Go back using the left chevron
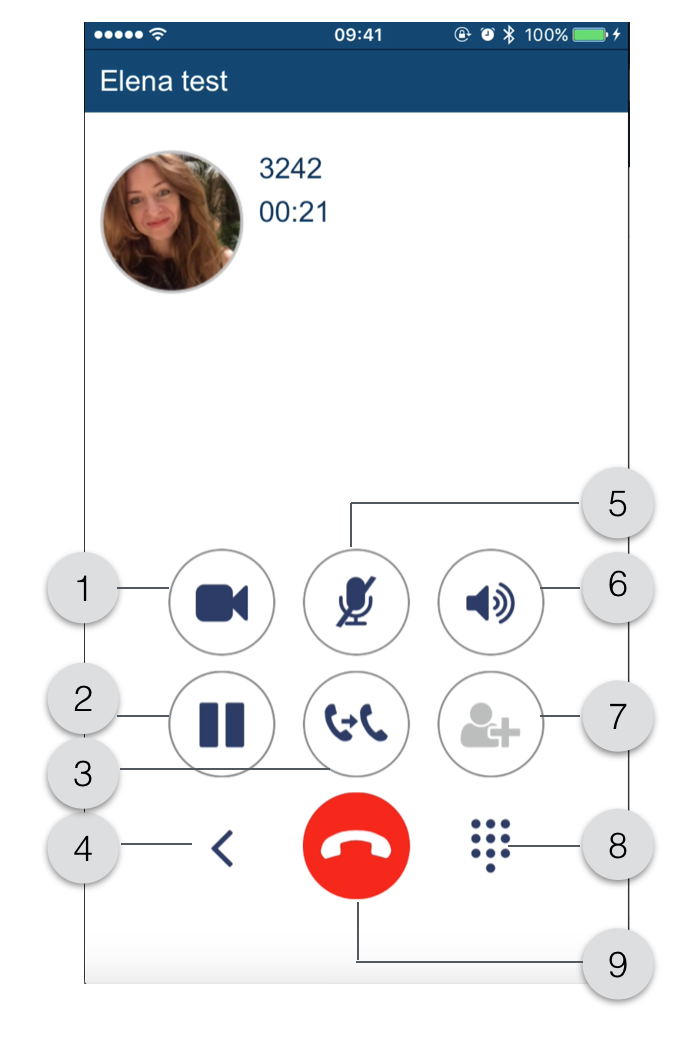The image size is (698, 1038). [x=222, y=848]
